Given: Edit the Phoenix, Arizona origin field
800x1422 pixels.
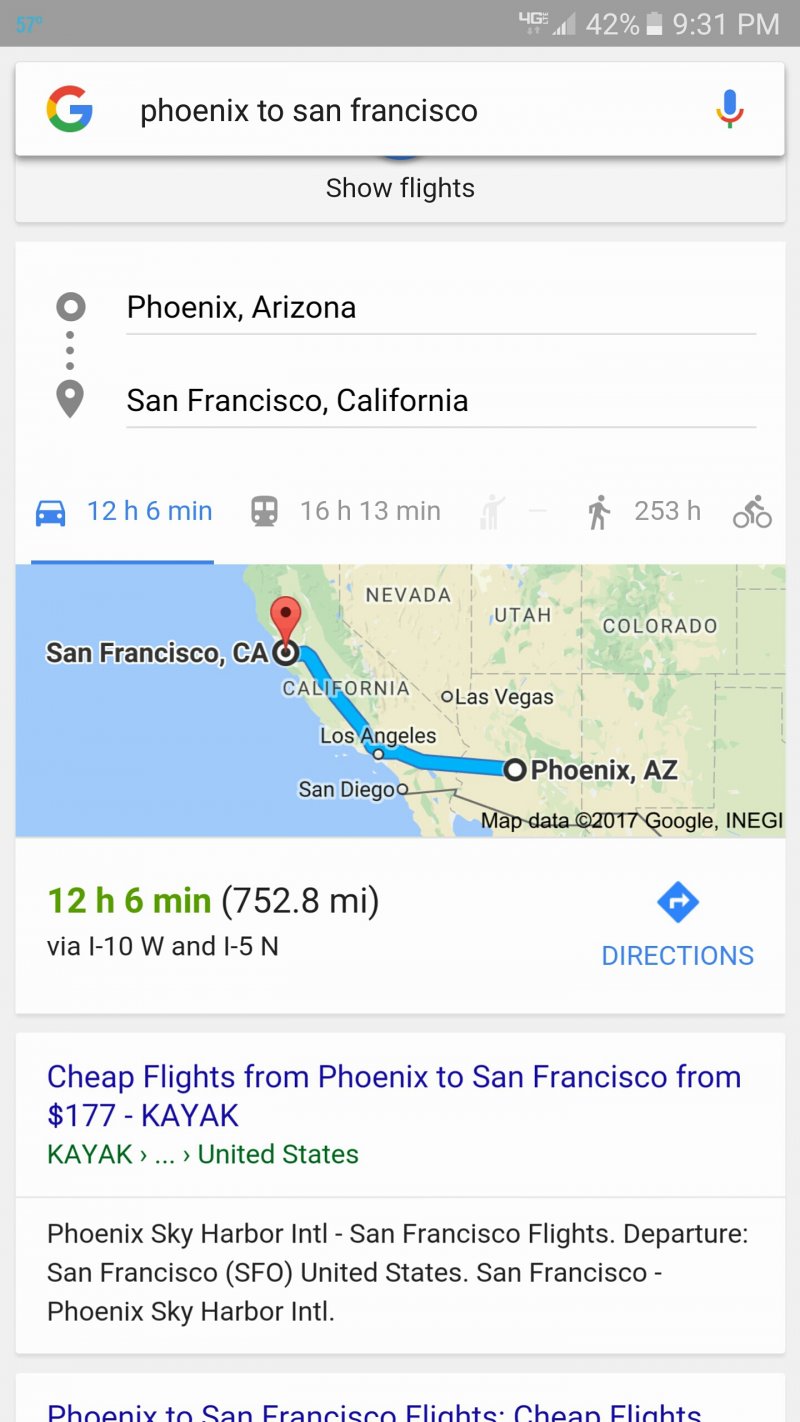Looking at the screenshot, I should point(440,307).
